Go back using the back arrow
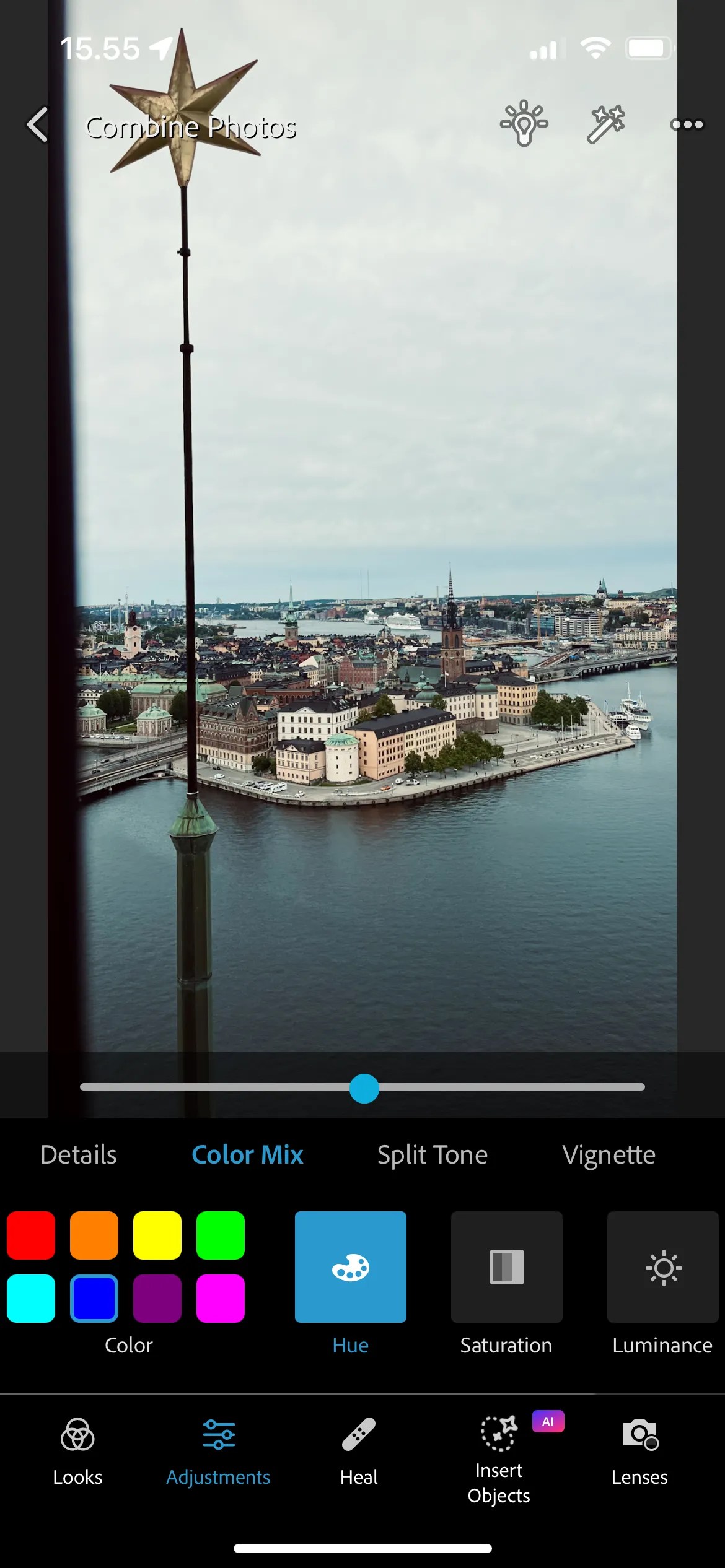Viewport: 725px width, 1568px height. tap(37, 124)
